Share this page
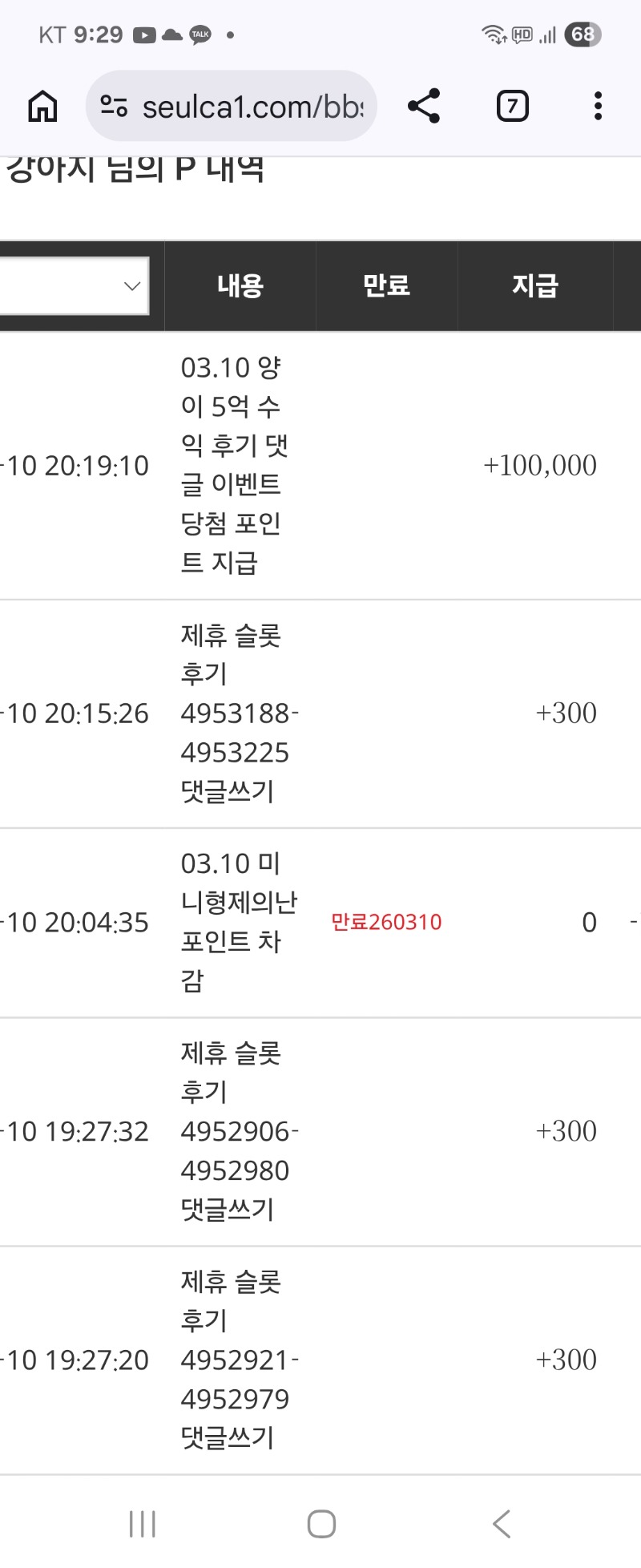 pos(424,106)
